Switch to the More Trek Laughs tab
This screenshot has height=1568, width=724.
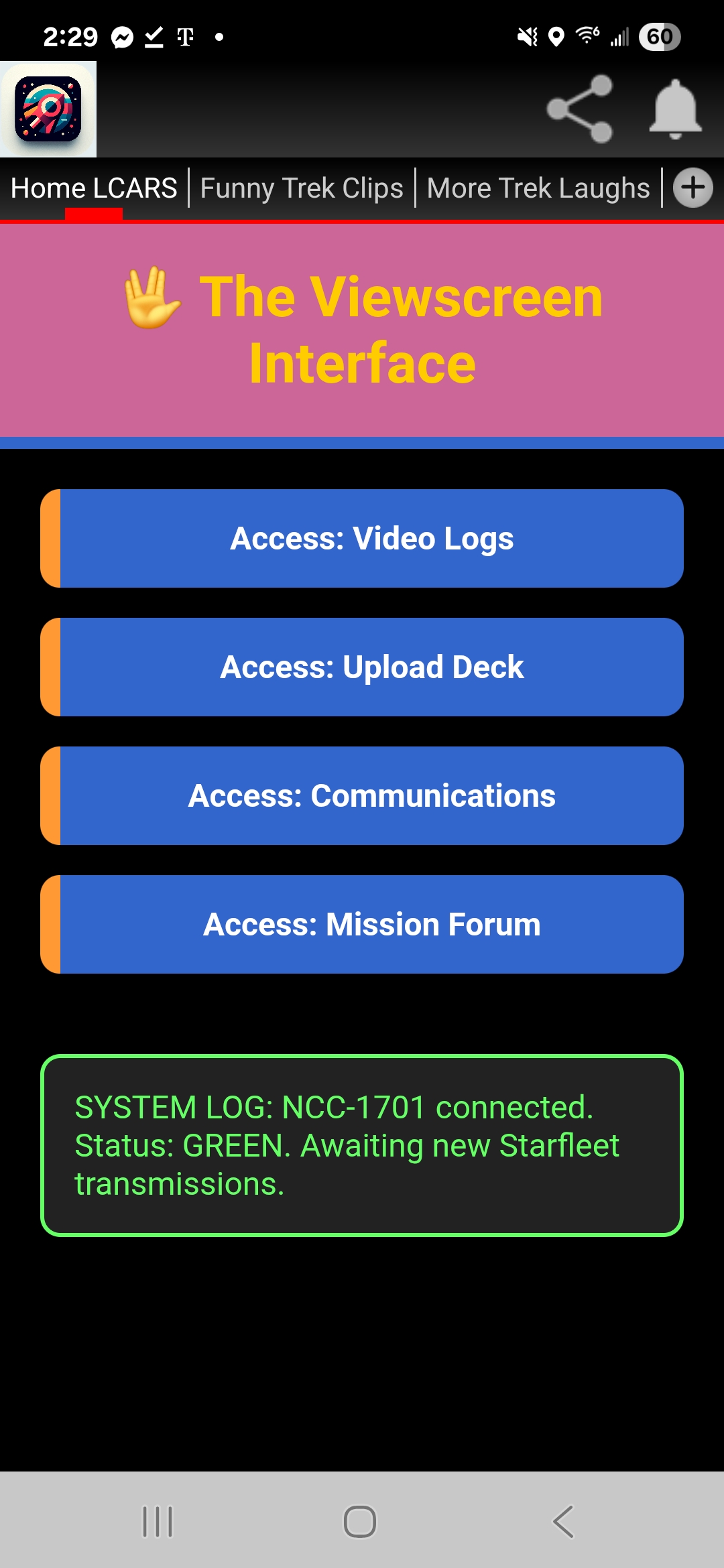tap(538, 188)
